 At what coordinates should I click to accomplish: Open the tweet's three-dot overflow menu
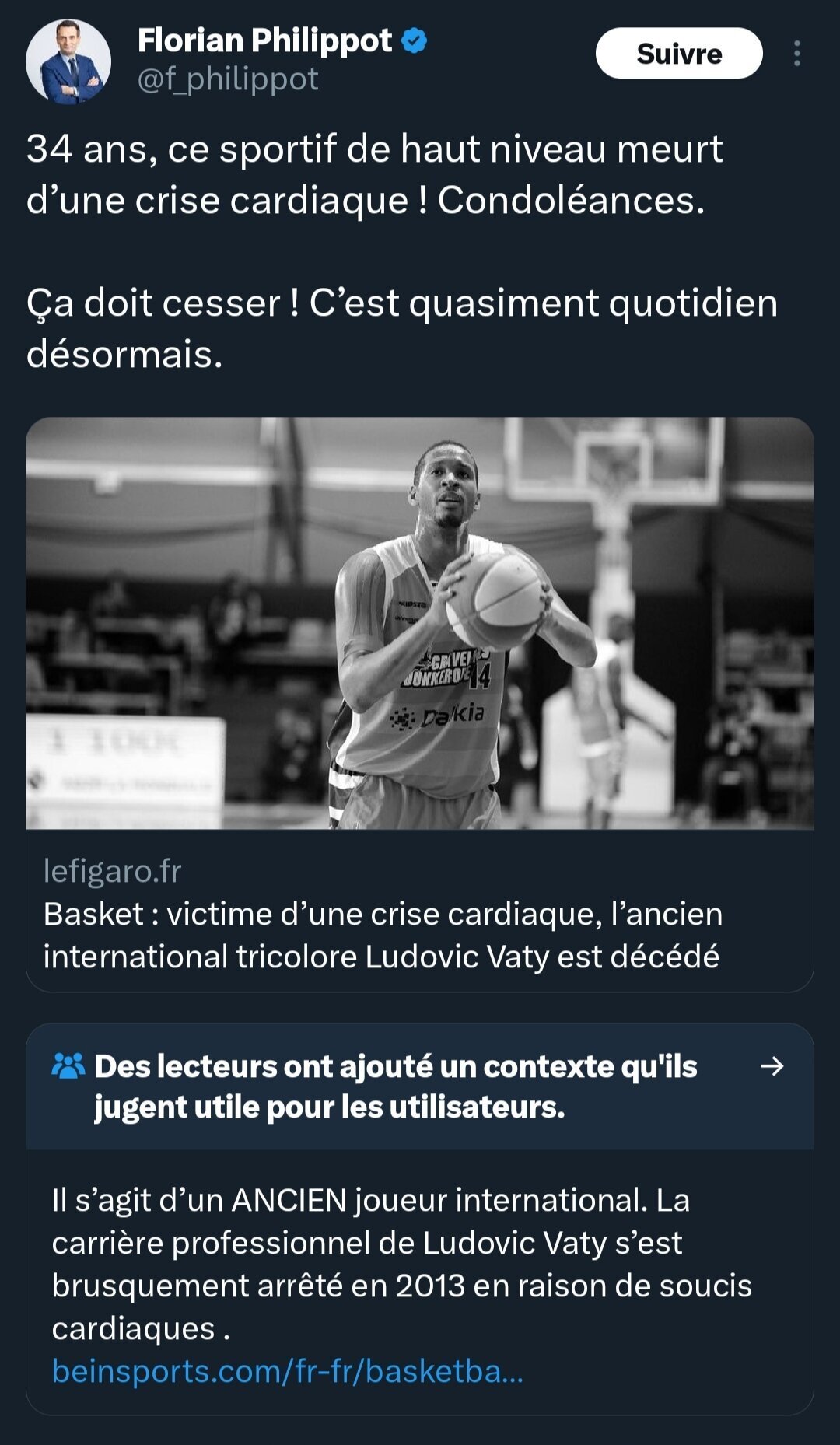pyautogui.click(x=796, y=54)
